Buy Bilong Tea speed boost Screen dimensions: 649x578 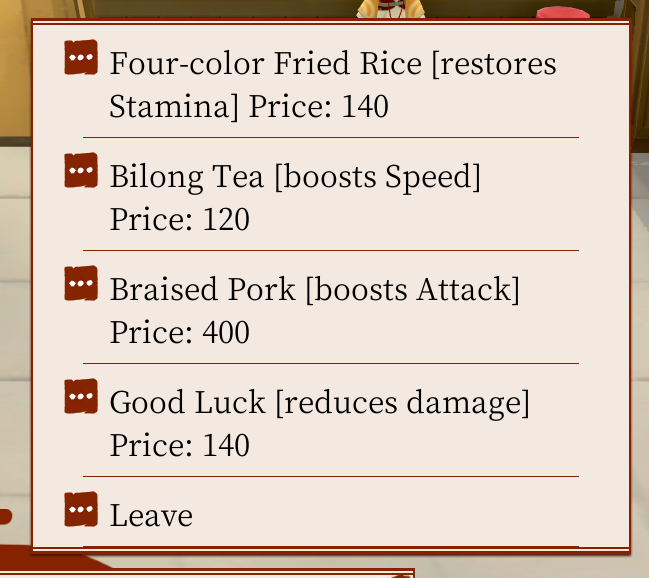tap(295, 197)
